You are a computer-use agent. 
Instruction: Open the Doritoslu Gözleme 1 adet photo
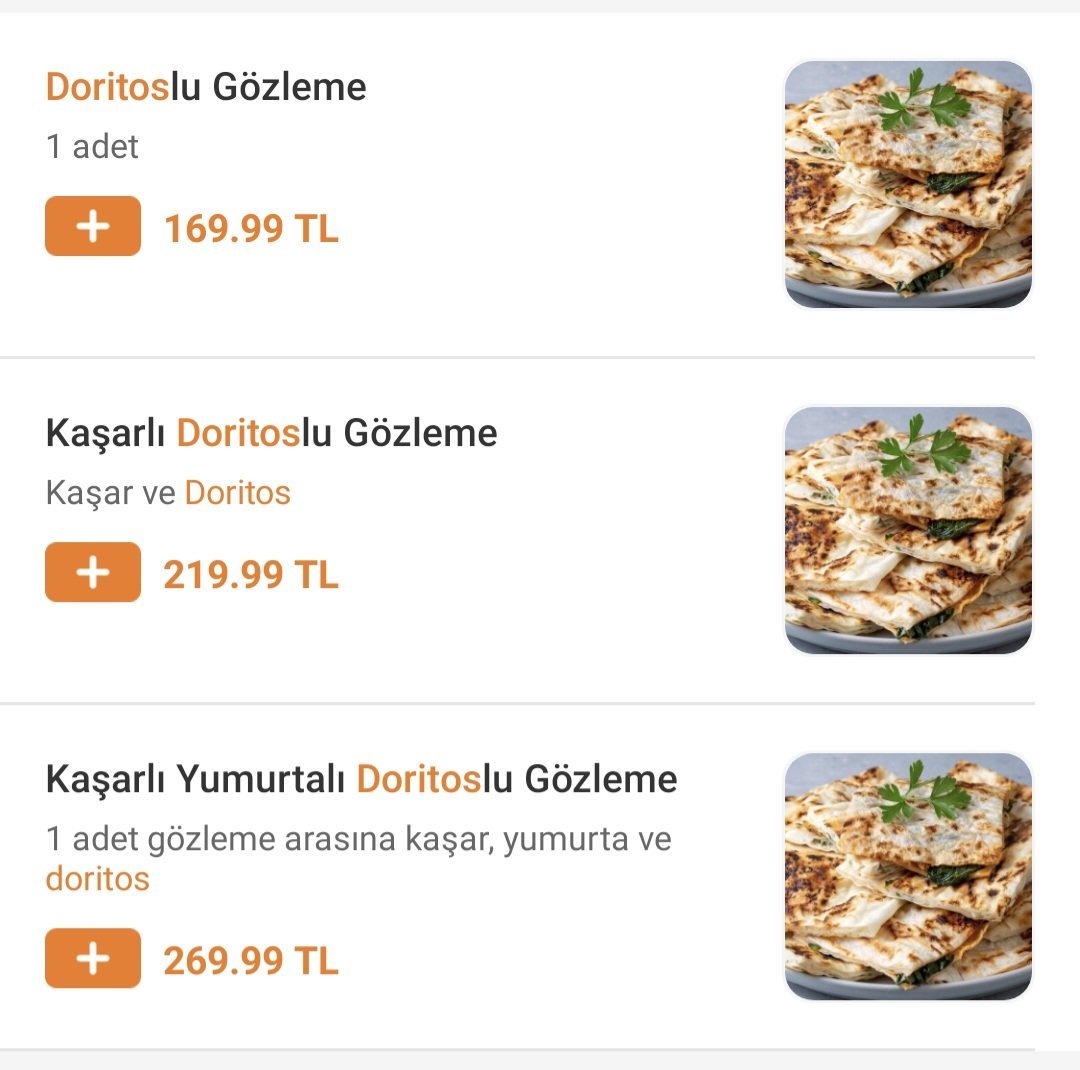click(x=907, y=184)
